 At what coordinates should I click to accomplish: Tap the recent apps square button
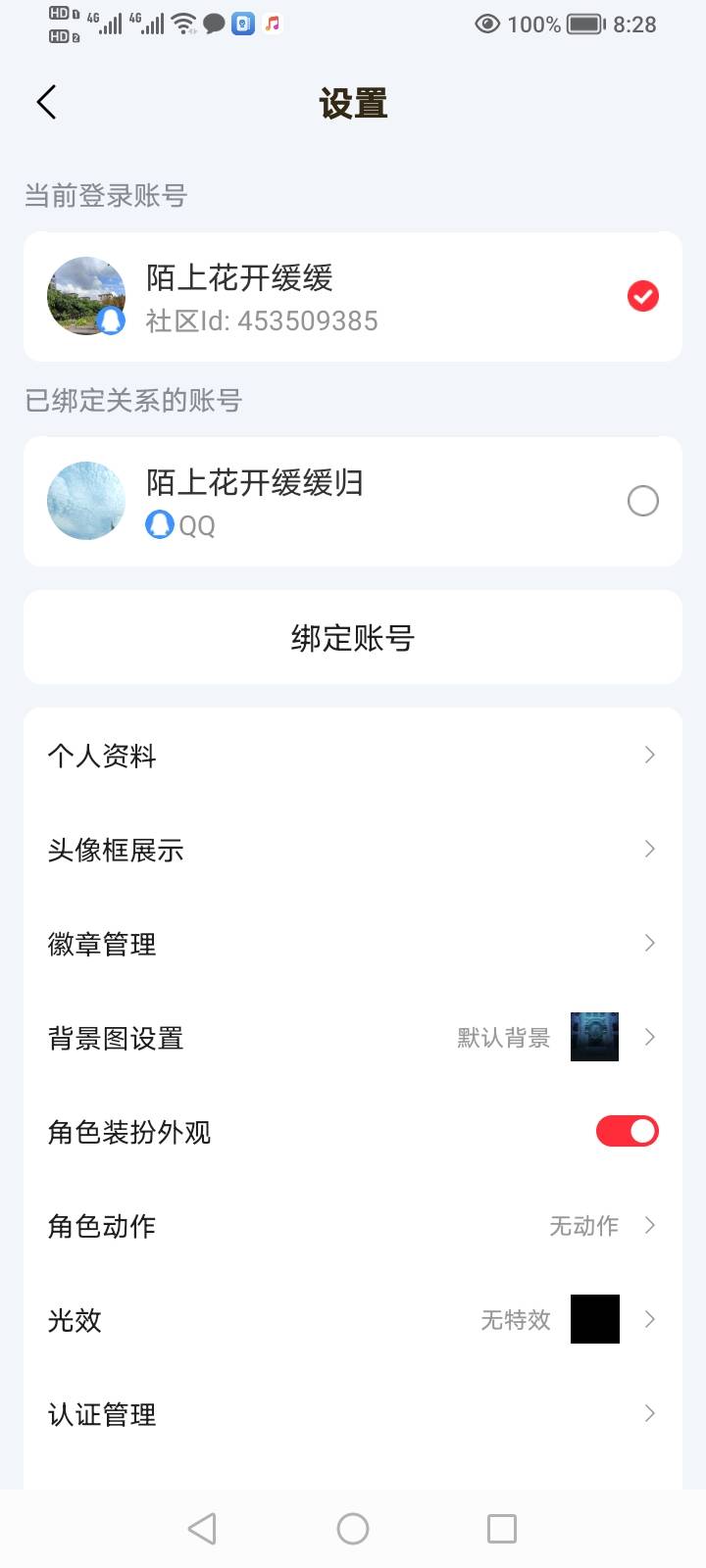(502, 1528)
